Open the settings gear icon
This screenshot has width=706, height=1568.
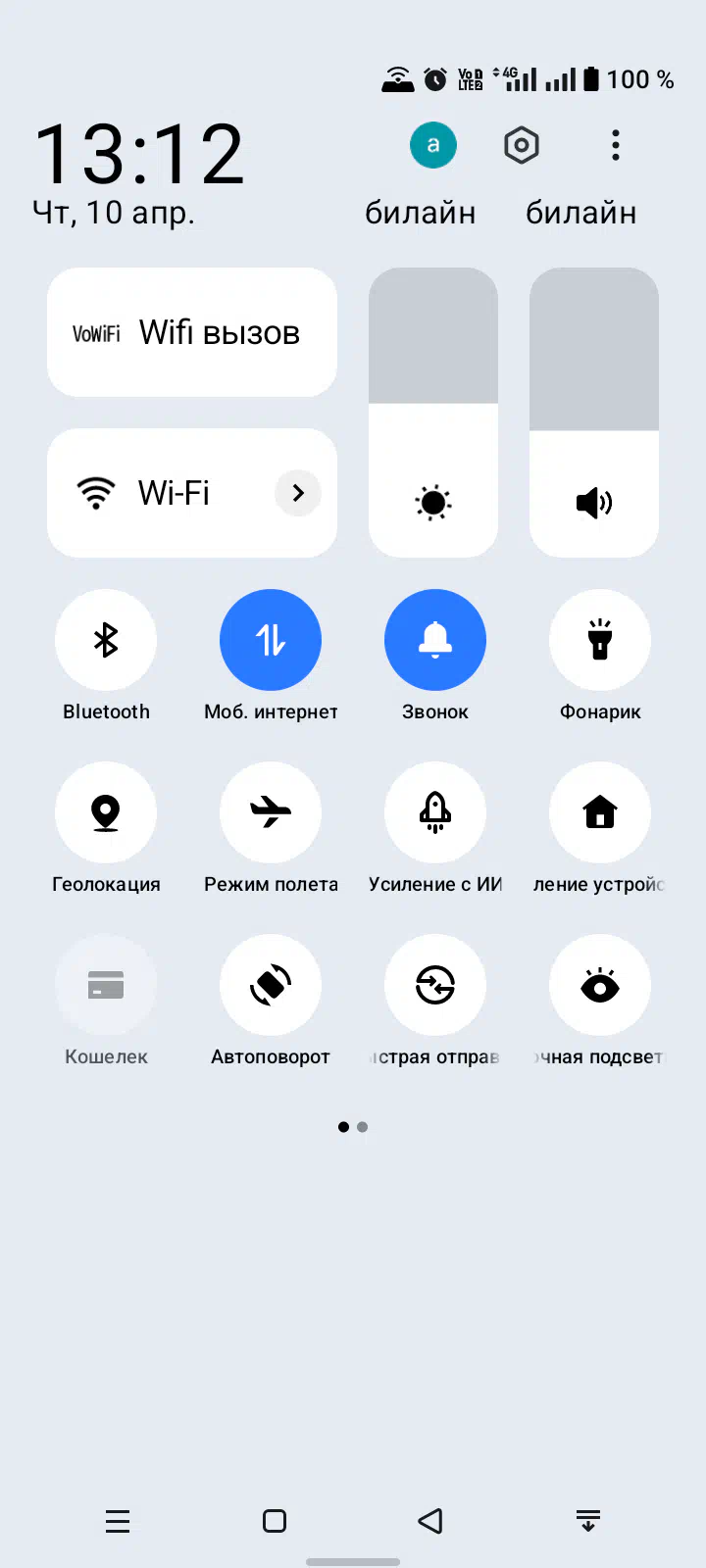click(522, 145)
